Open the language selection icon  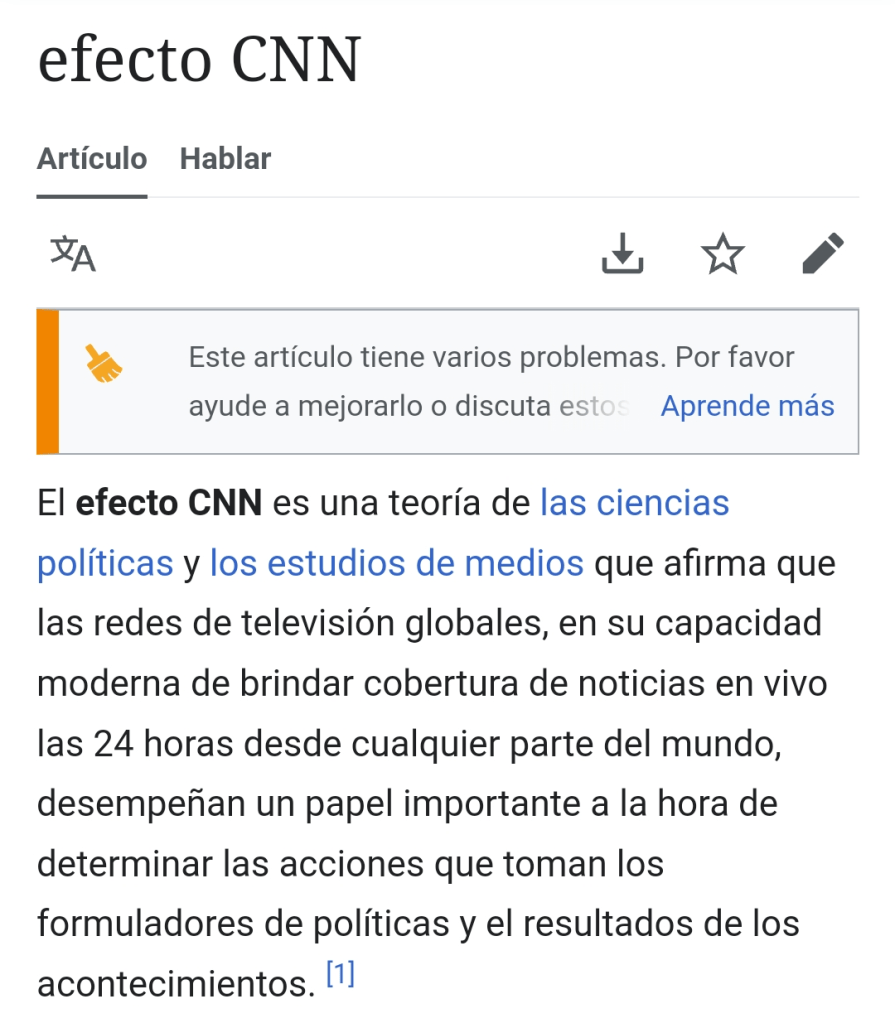(x=73, y=254)
